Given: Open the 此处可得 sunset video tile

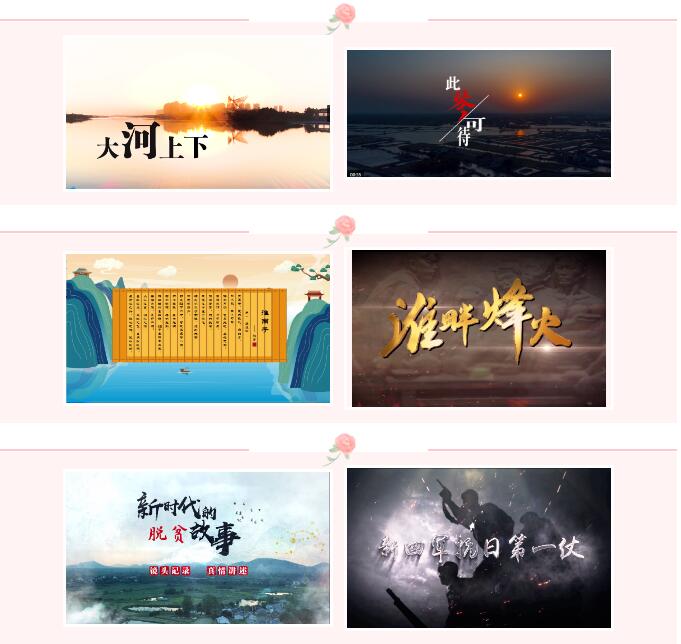Looking at the screenshot, I should 478,113.
